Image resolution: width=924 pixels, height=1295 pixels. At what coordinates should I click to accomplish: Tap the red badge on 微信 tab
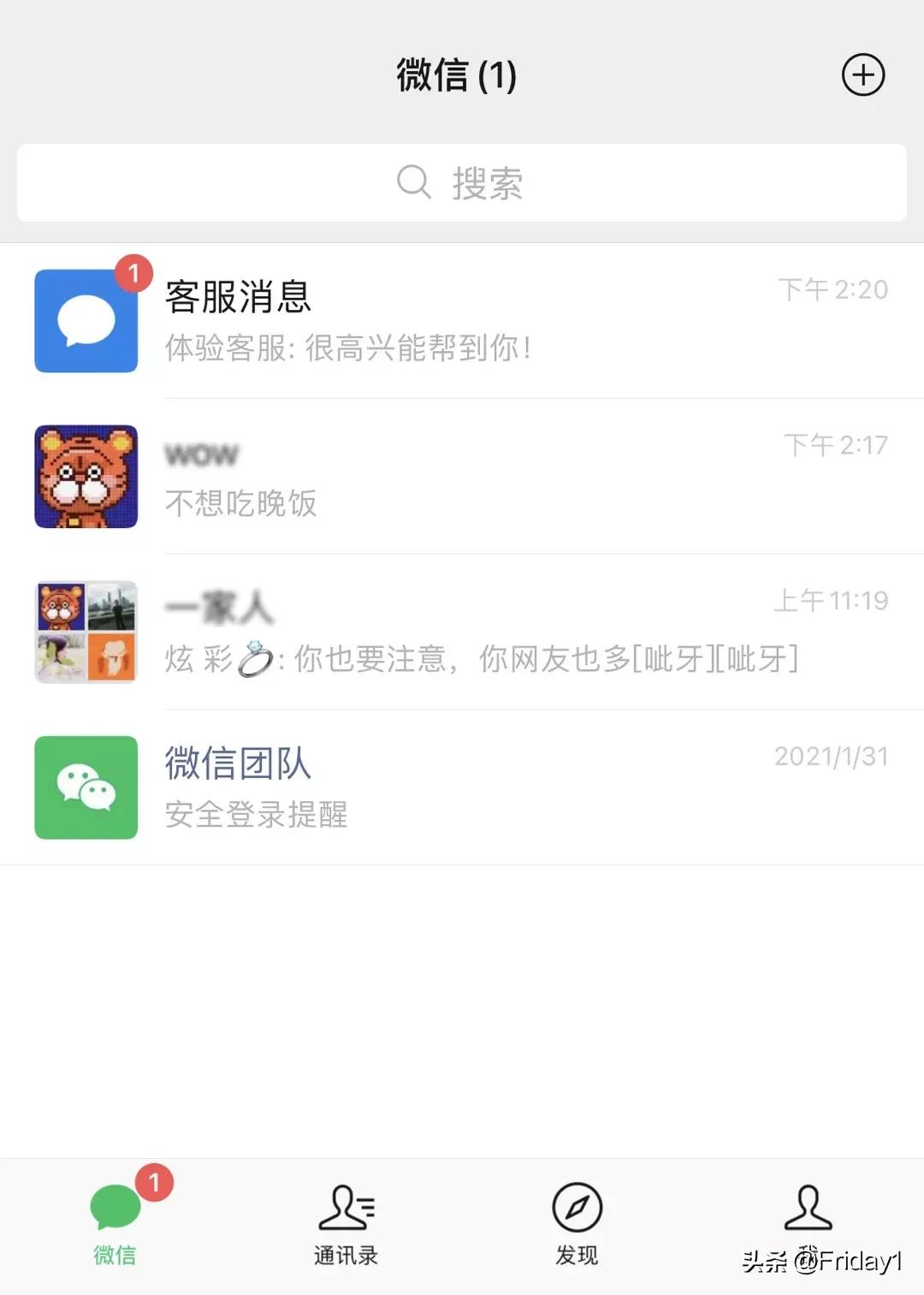pos(155,1182)
